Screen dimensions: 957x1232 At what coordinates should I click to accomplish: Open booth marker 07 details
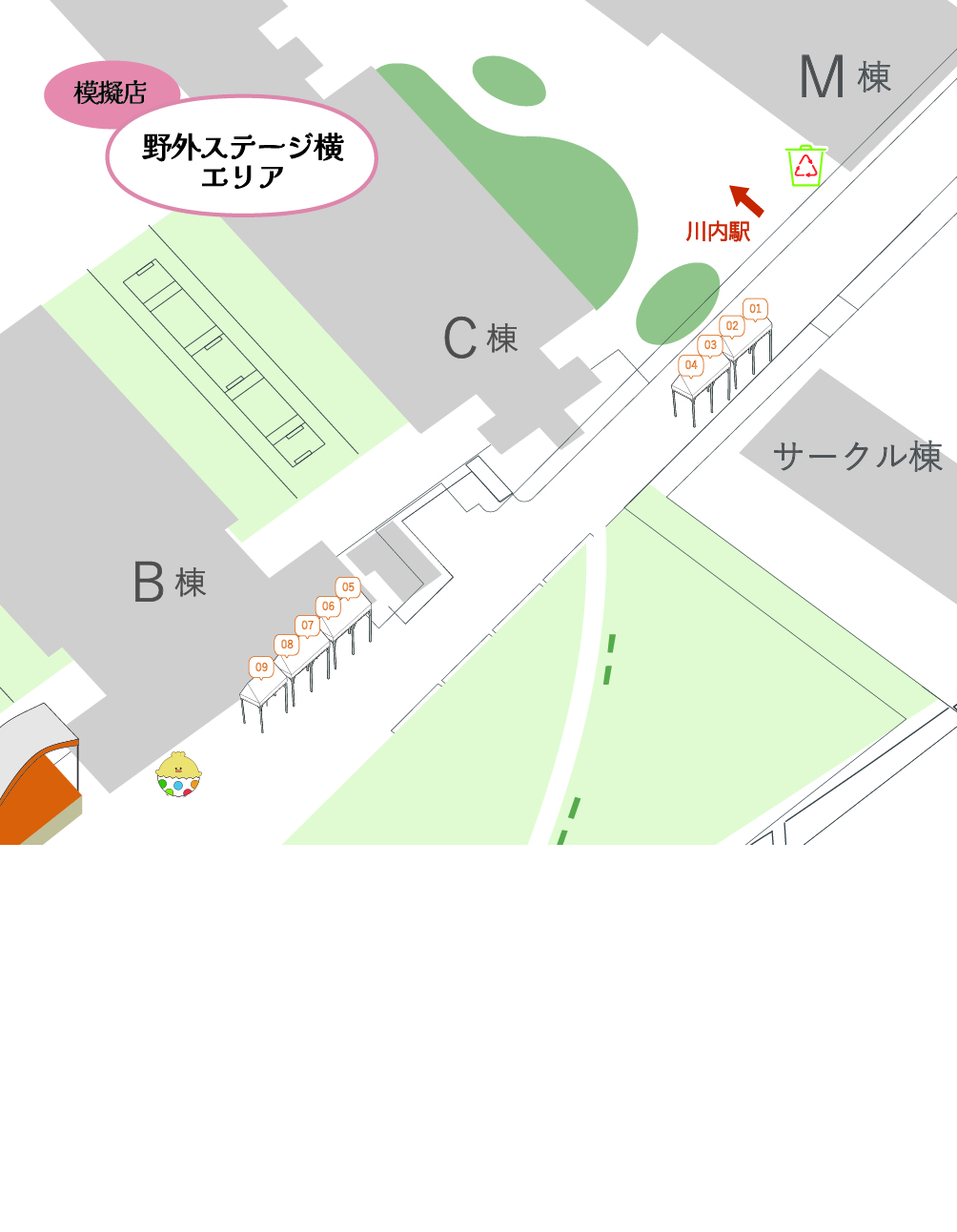307,626
